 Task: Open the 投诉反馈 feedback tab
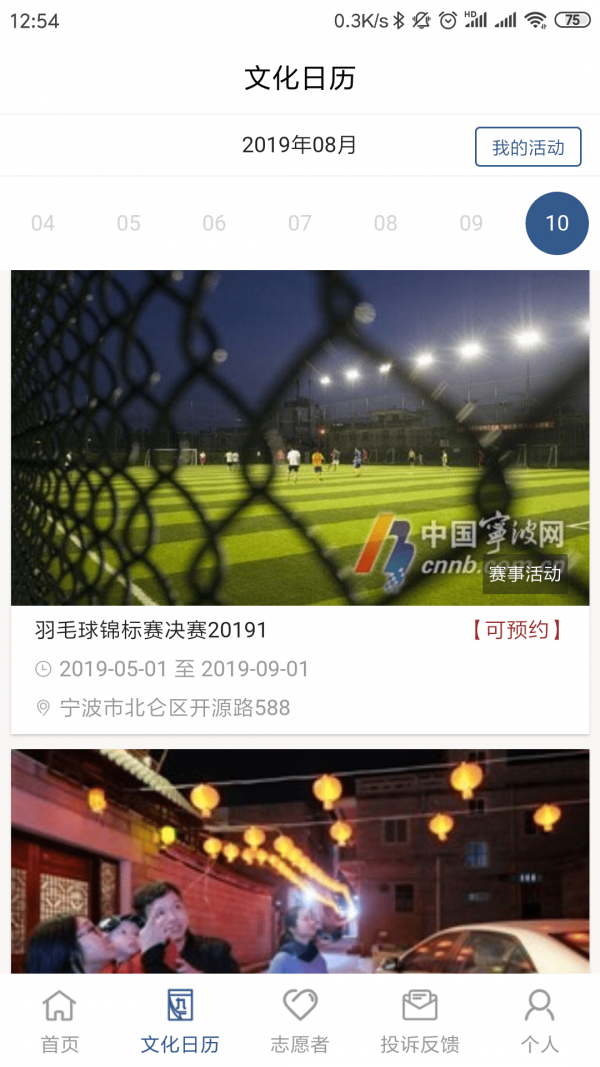click(x=420, y=1021)
